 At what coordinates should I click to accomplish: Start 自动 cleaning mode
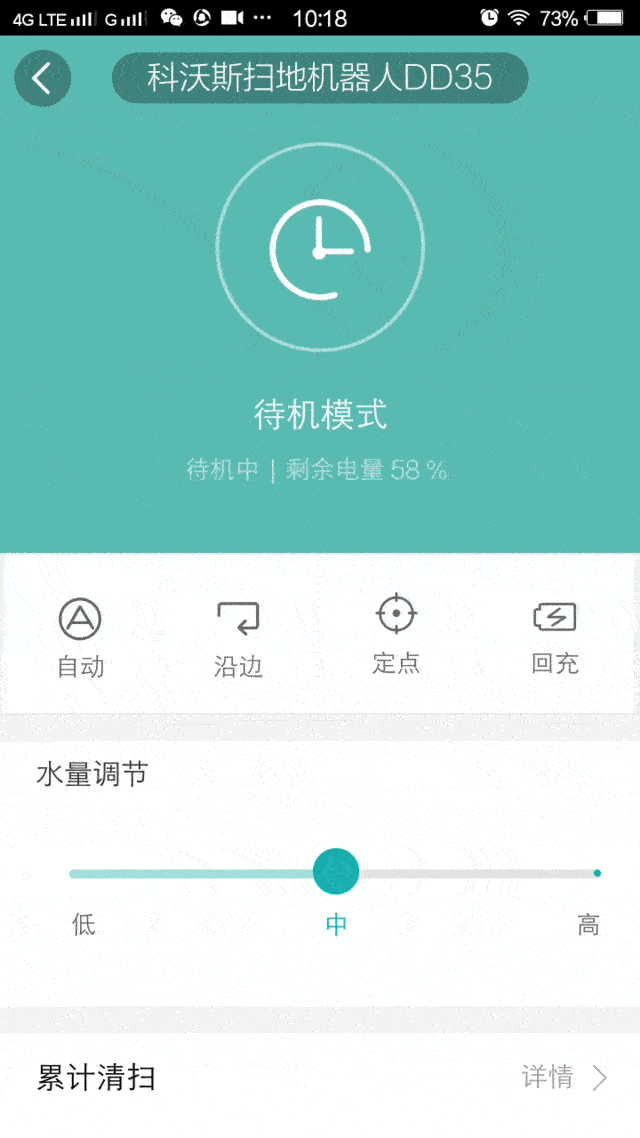[80, 637]
